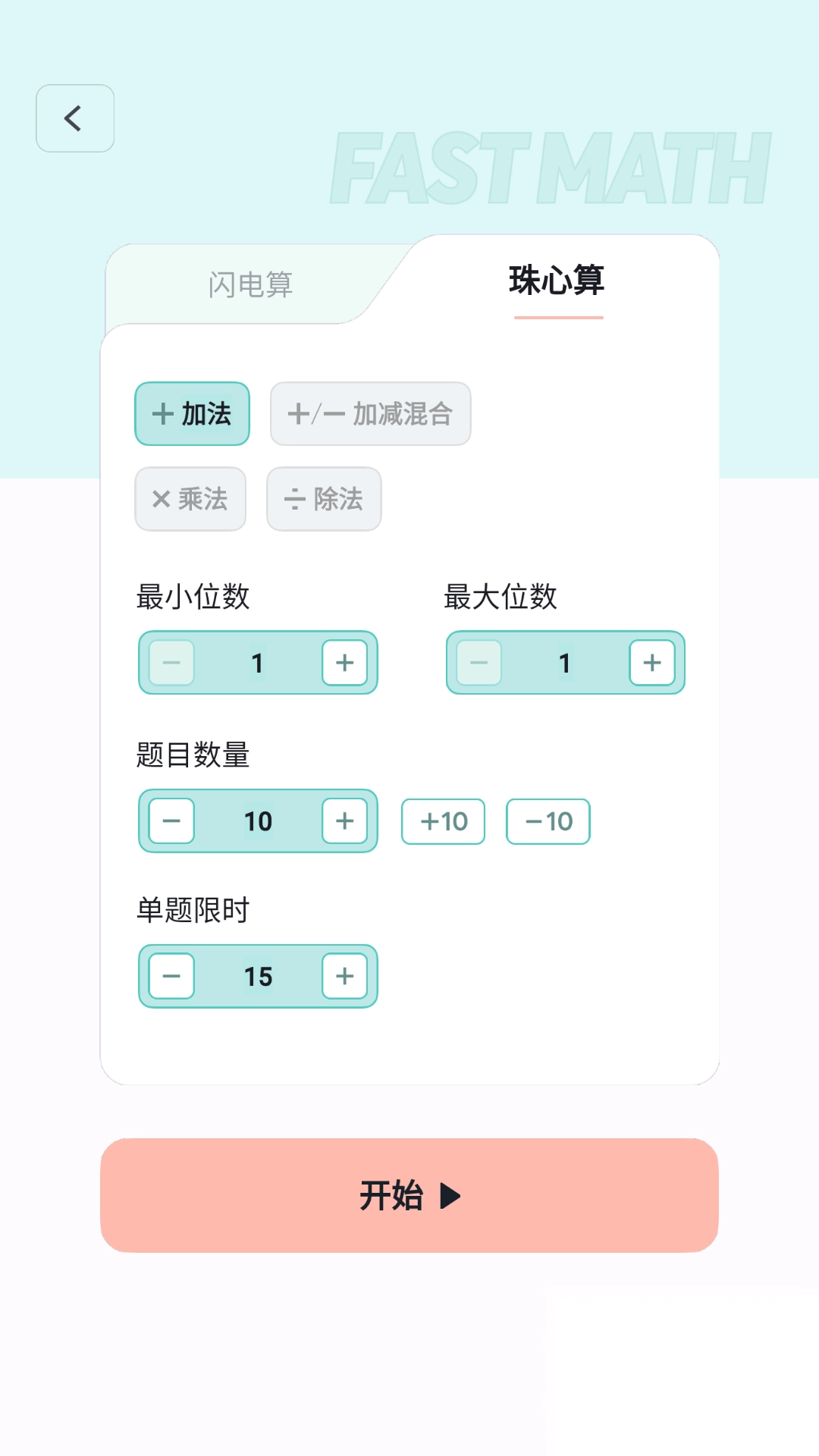
Task: Click the +10 quick-add button
Action: tap(443, 821)
